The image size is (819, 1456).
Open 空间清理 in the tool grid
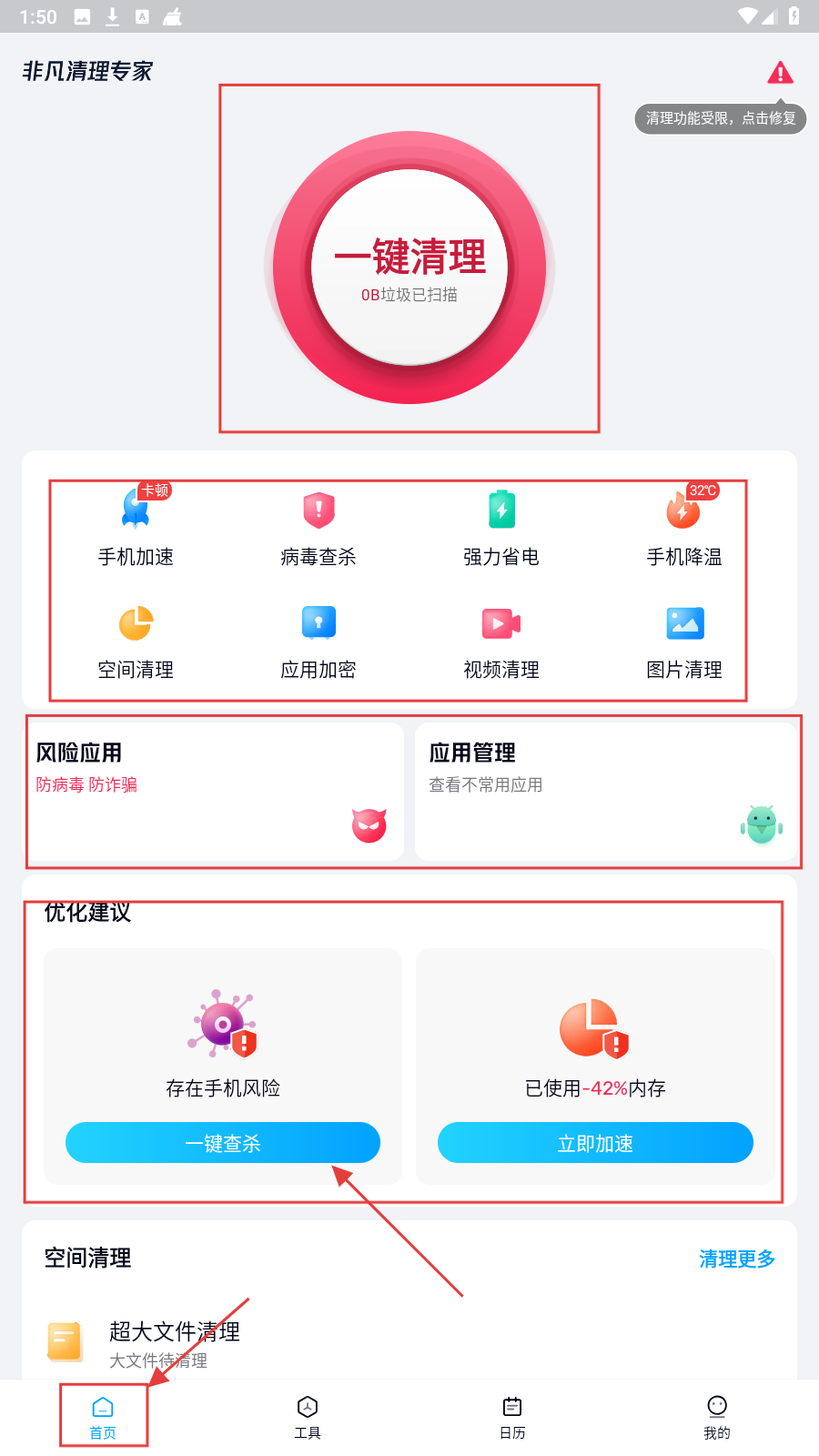click(x=136, y=641)
